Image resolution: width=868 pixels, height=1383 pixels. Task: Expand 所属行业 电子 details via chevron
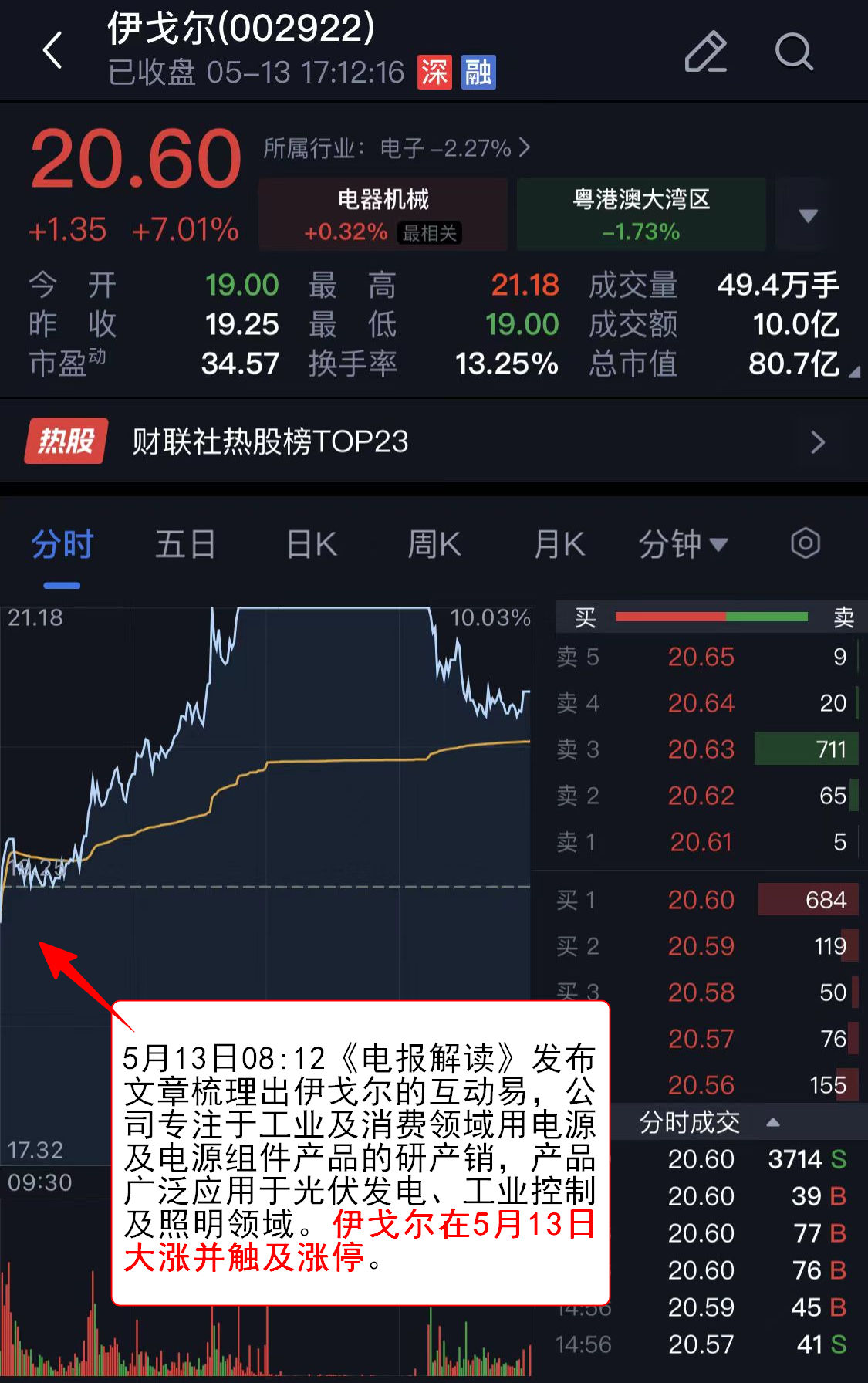pyautogui.click(x=524, y=148)
